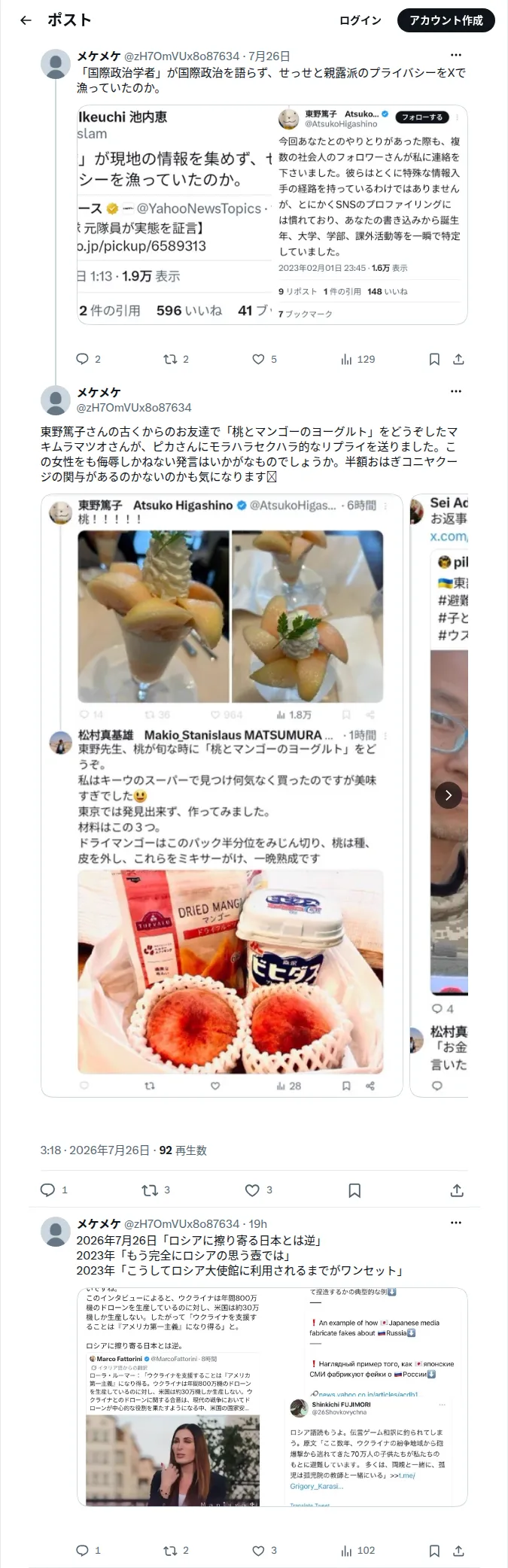Like the main post from 3:18
The width and height of the screenshot is (508, 1568).
pos(259,1190)
